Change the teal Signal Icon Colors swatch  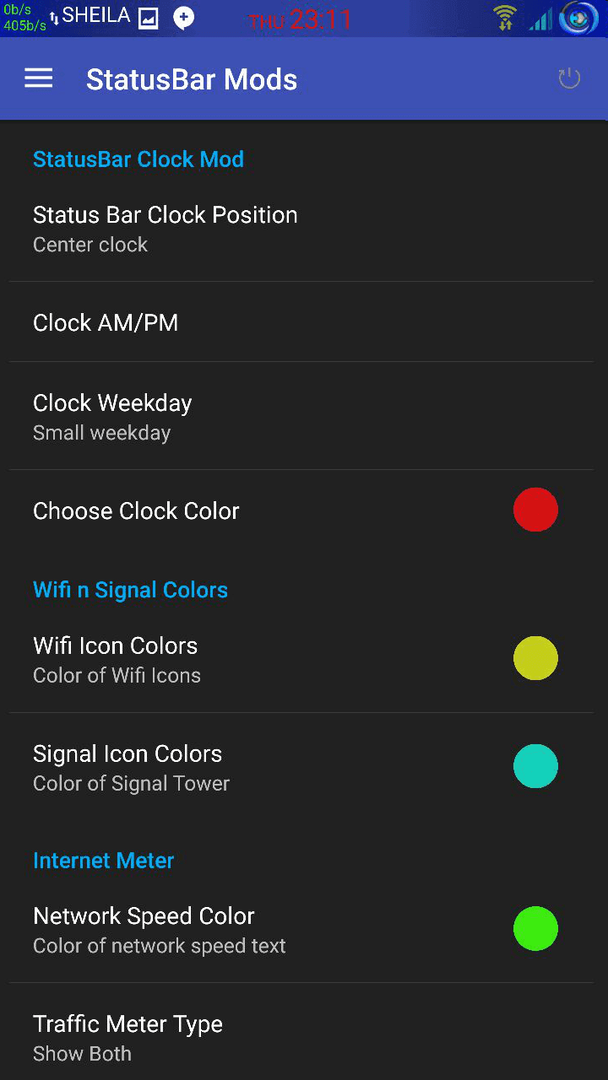point(536,766)
